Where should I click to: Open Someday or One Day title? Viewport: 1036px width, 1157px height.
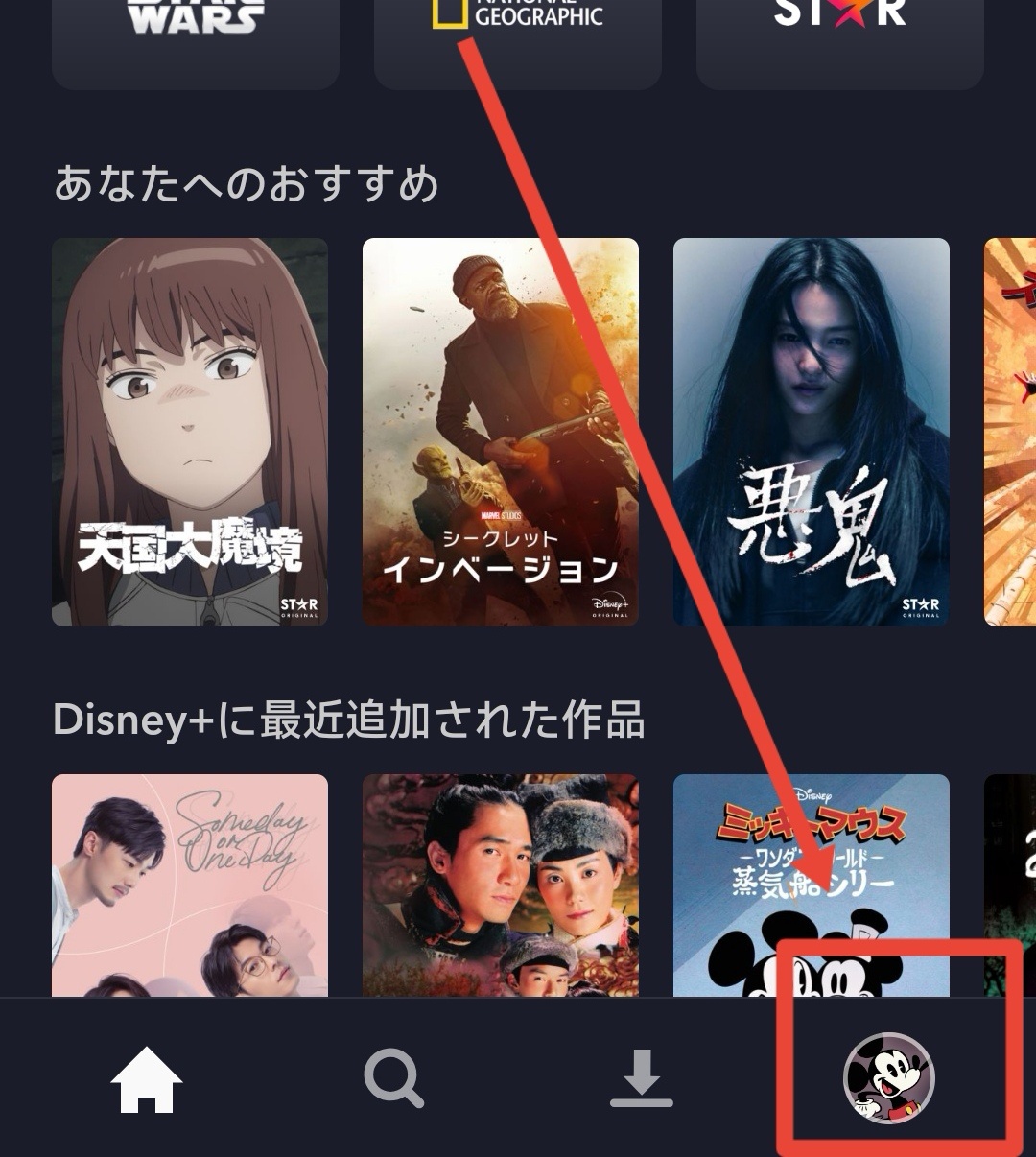coord(190,885)
